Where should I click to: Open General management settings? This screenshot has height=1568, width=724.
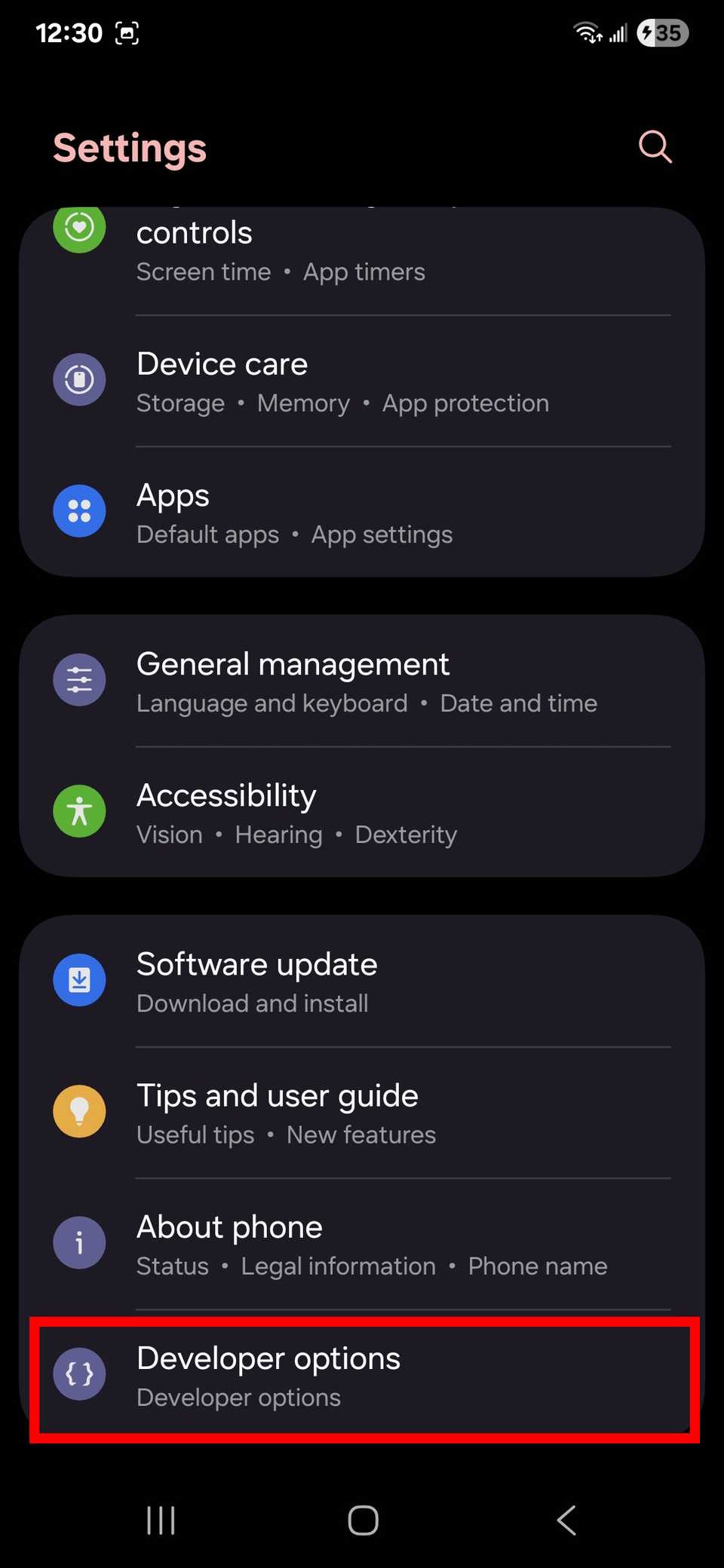pyautogui.click(x=362, y=680)
